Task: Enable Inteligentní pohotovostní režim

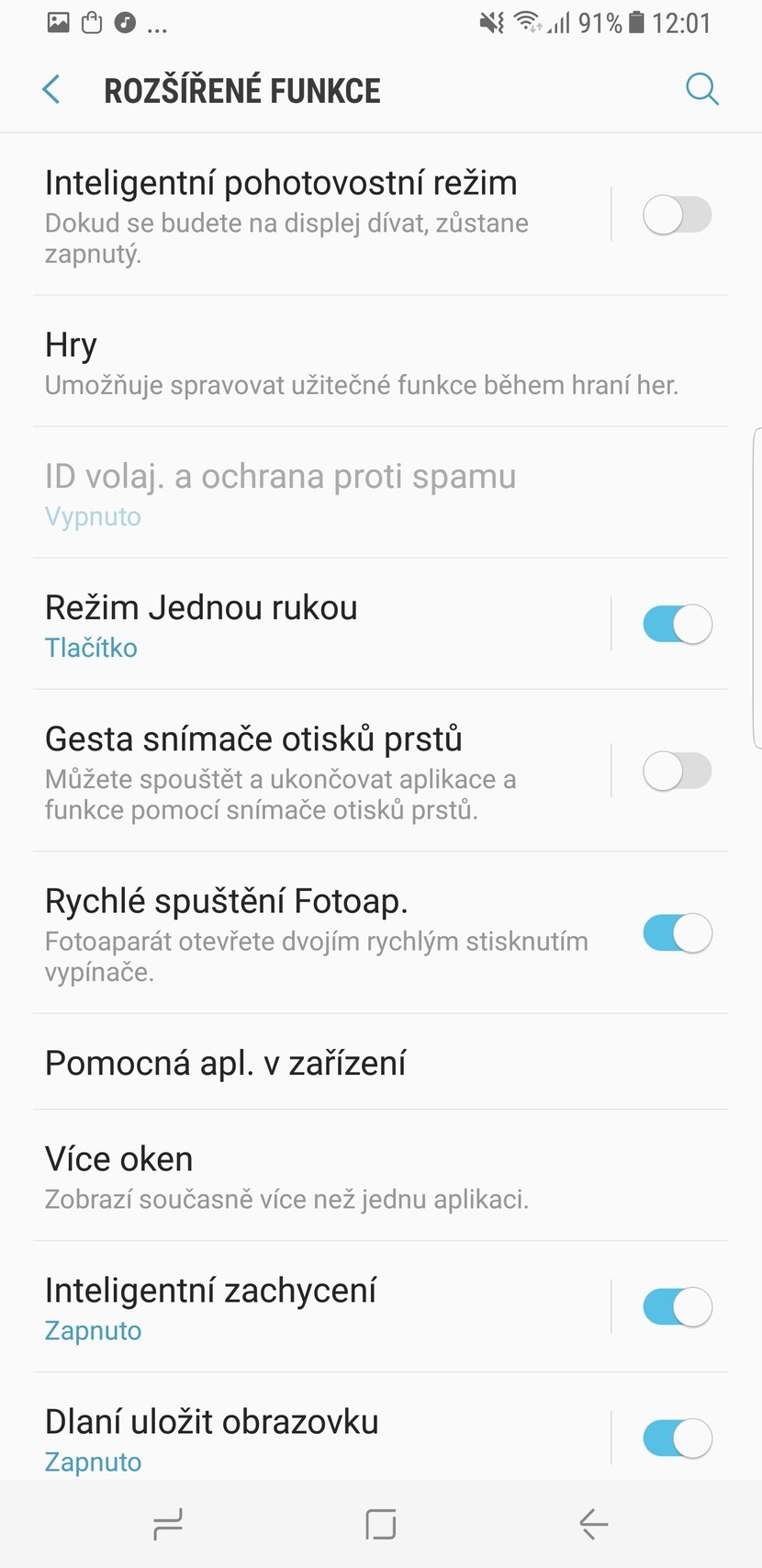Action: (678, 214)
